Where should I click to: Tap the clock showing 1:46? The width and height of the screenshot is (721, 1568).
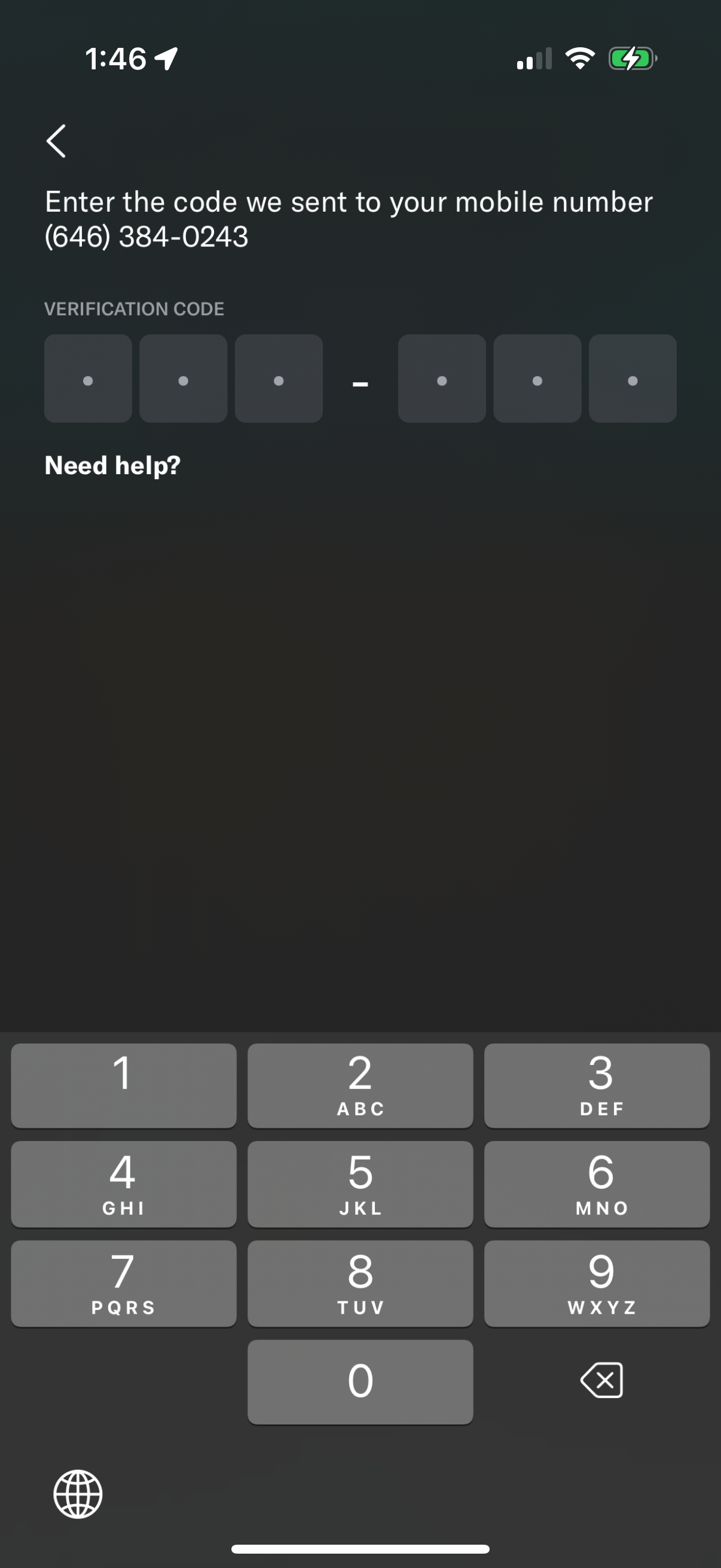[115, 58]
